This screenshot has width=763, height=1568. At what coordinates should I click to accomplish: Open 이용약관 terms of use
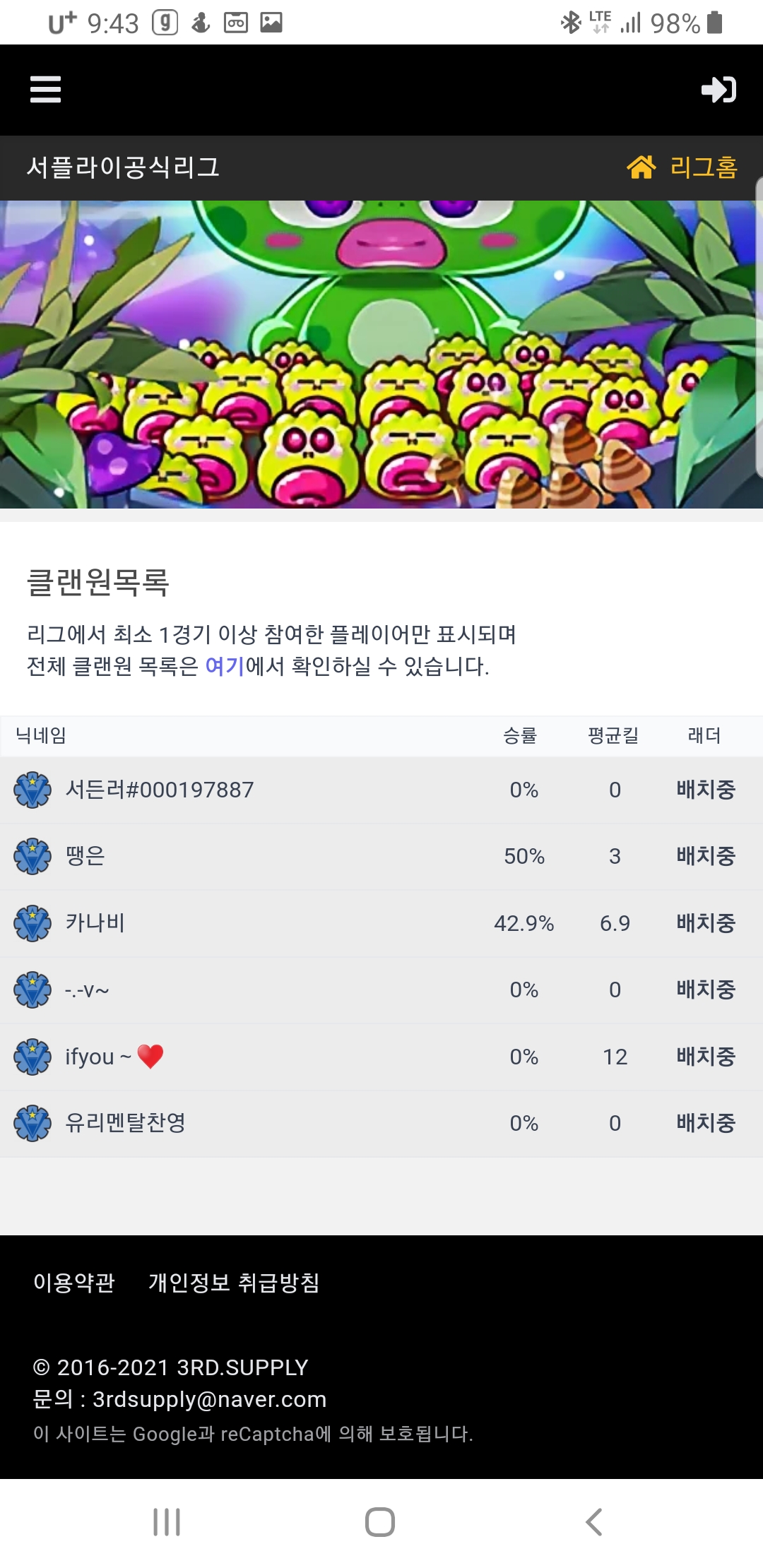[x=74, y=1282]
